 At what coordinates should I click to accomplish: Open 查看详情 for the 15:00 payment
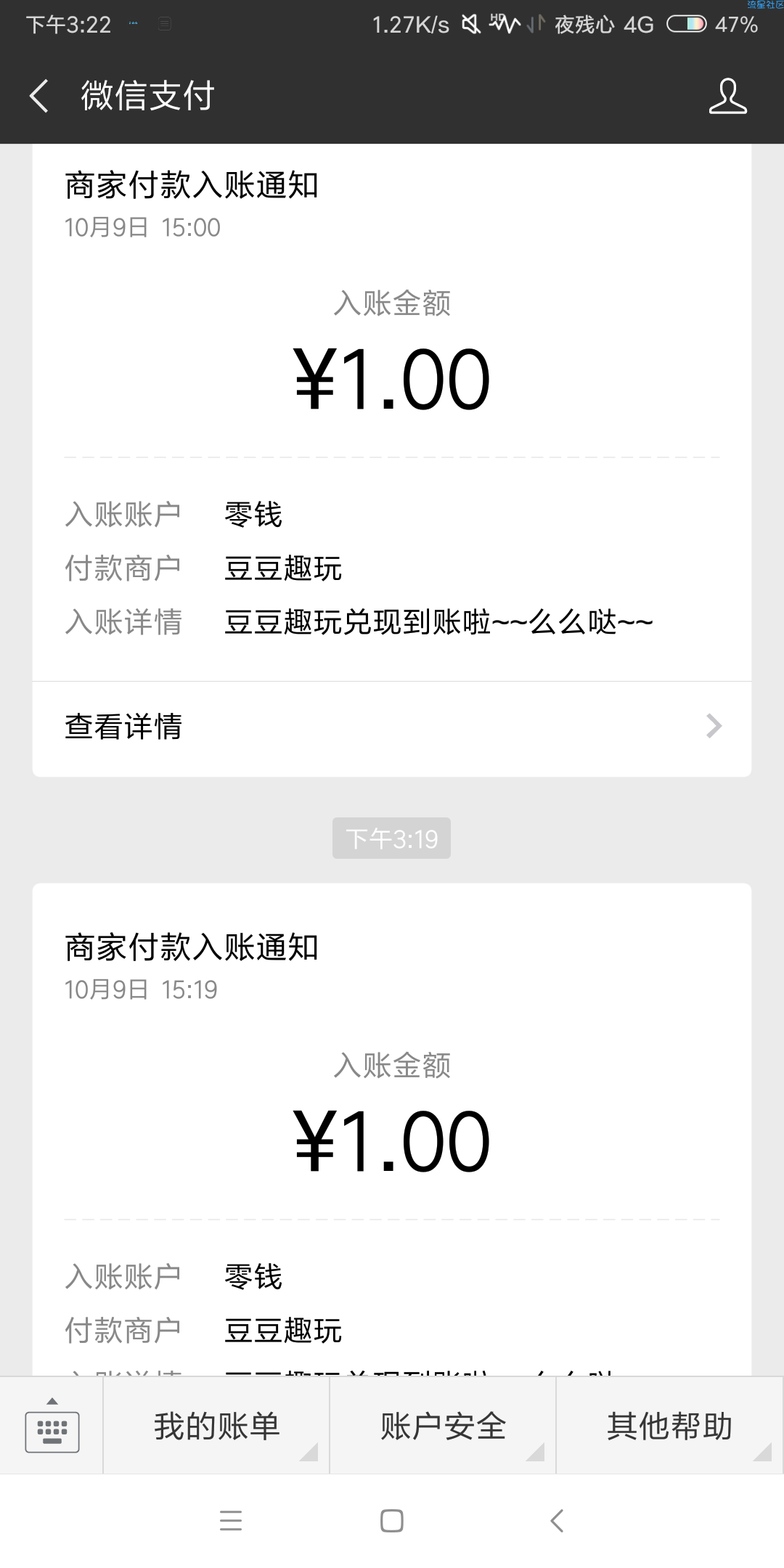click(392, 727)
